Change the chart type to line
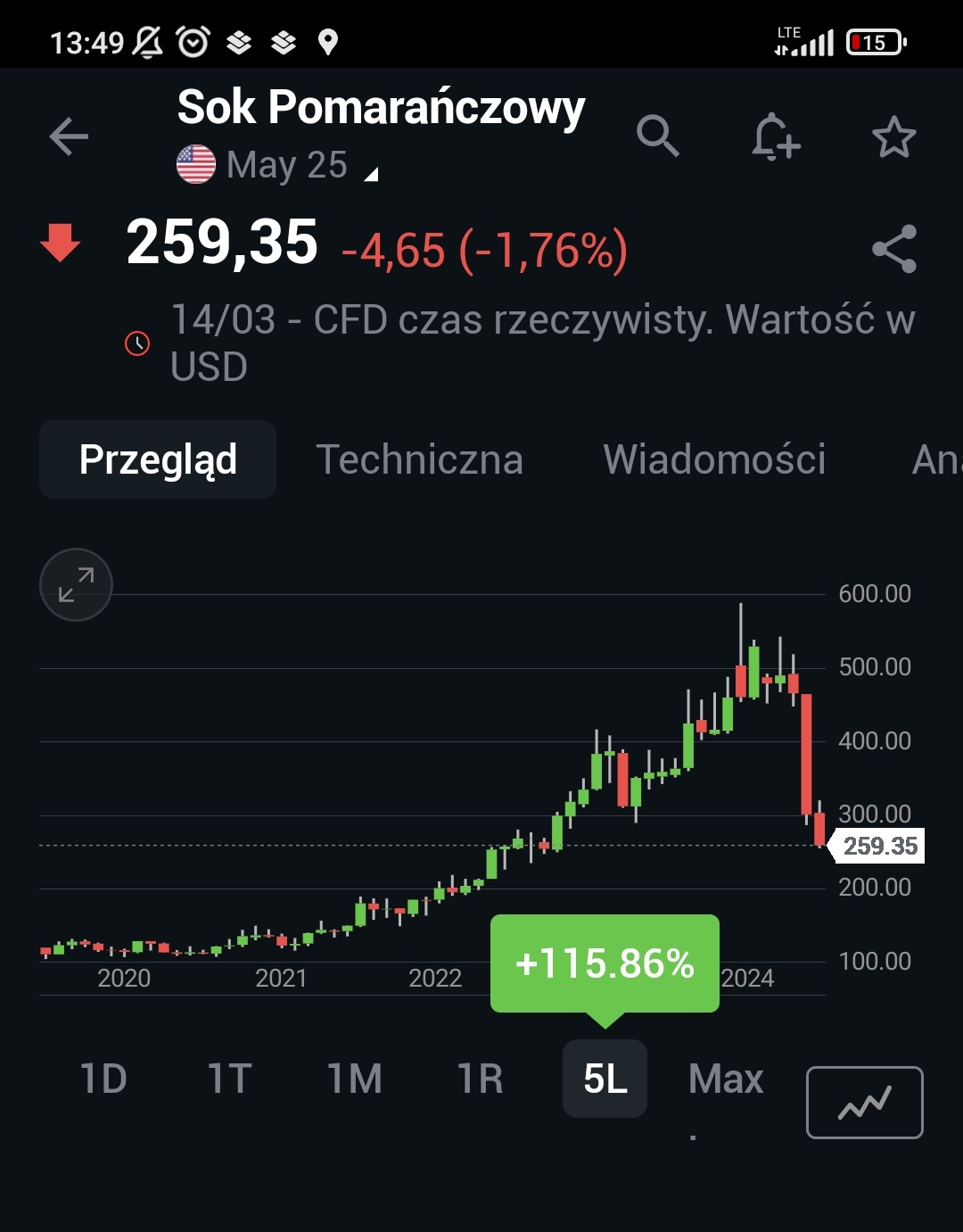 (x=864, y=1103)
